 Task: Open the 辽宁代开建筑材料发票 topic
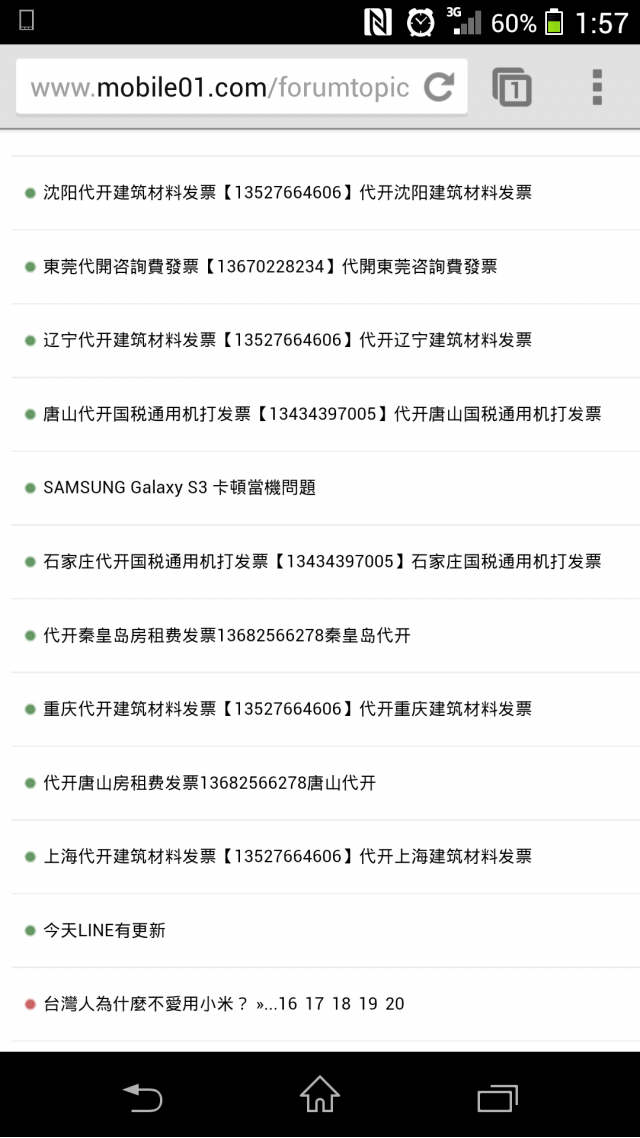(288, 341)
